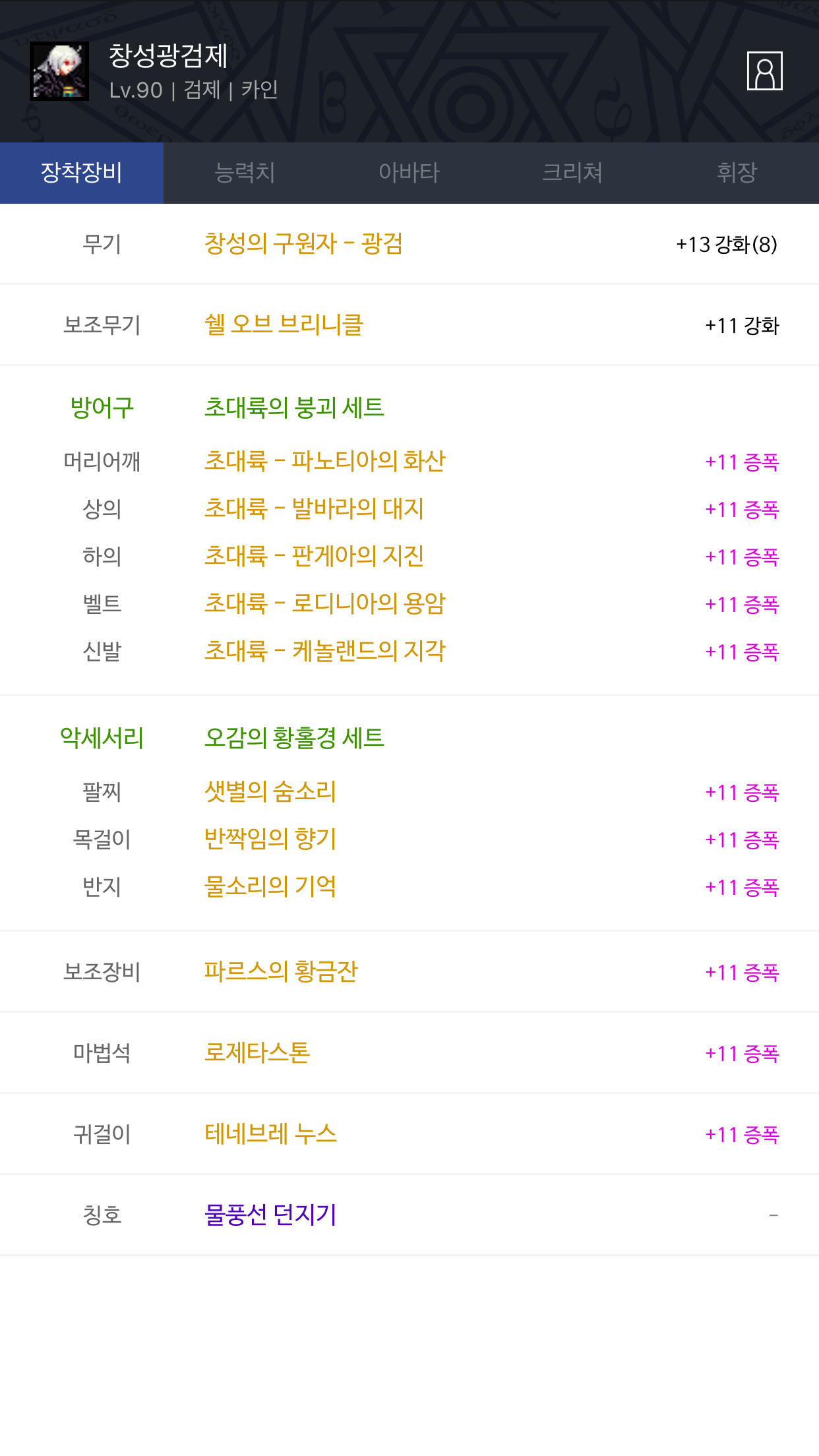
Task: View 초대륙 - 파노티아의 화산 details
Action: [325, 462]
